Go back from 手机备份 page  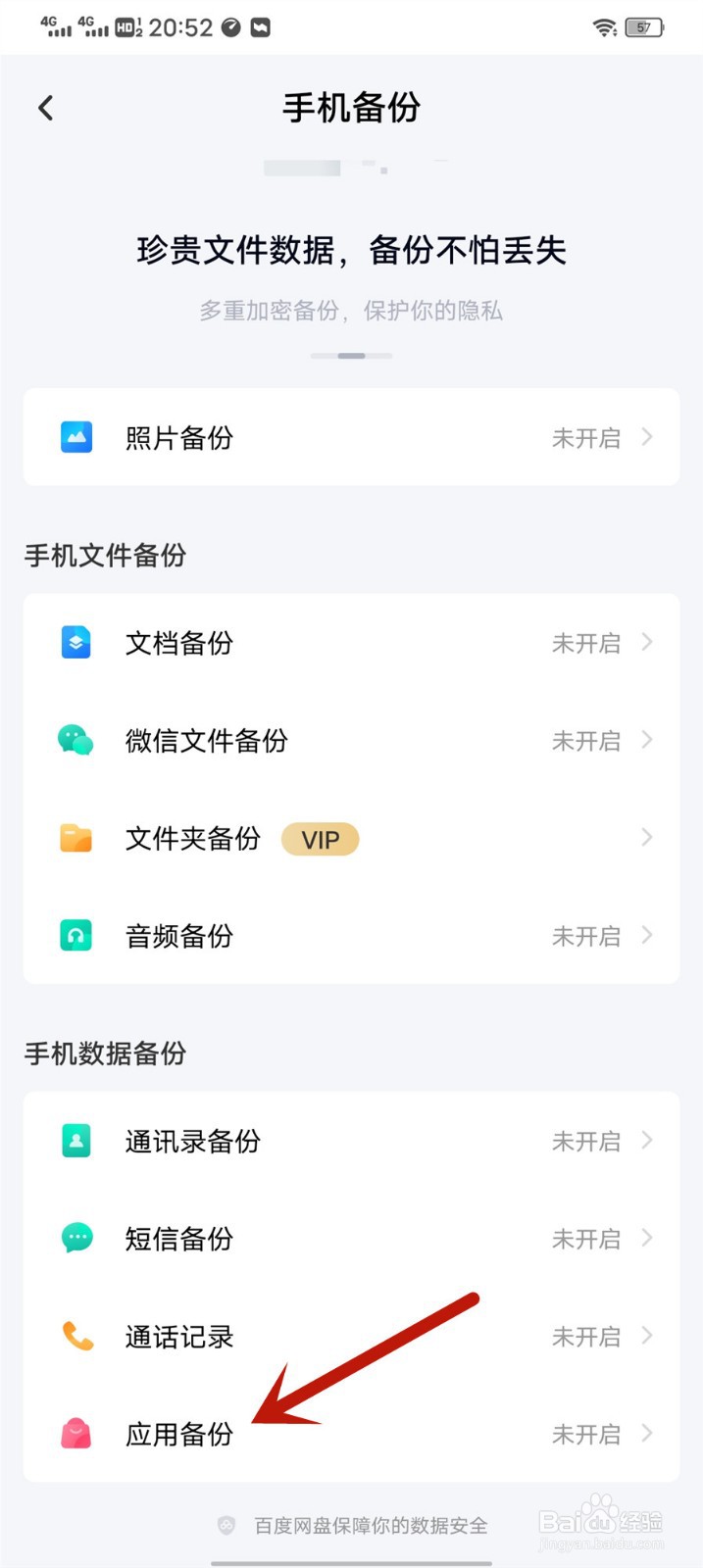(46, 108)
